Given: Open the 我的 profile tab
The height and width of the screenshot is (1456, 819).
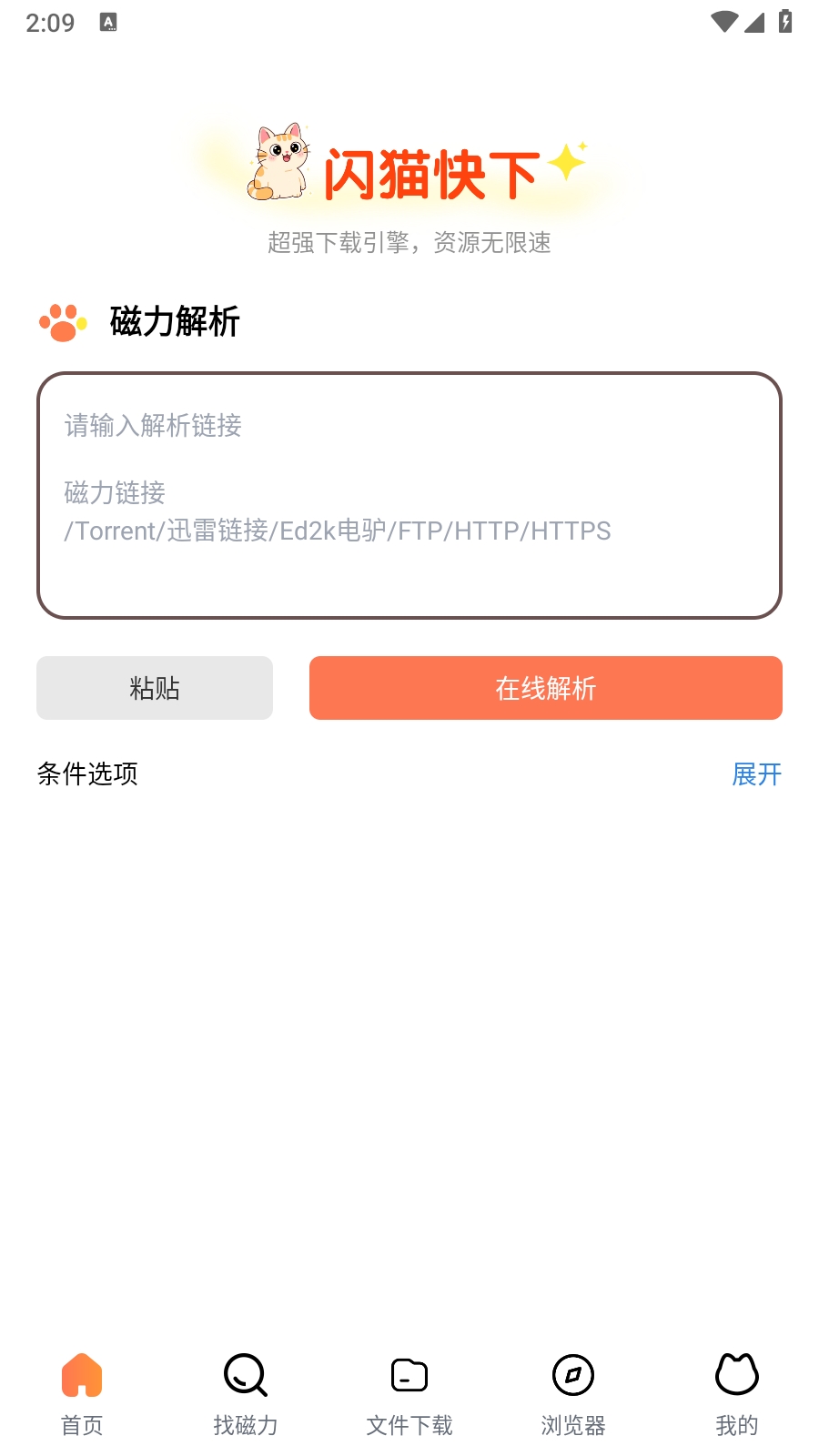Looking at the screenshot, I should click(x=737, y=1394).
